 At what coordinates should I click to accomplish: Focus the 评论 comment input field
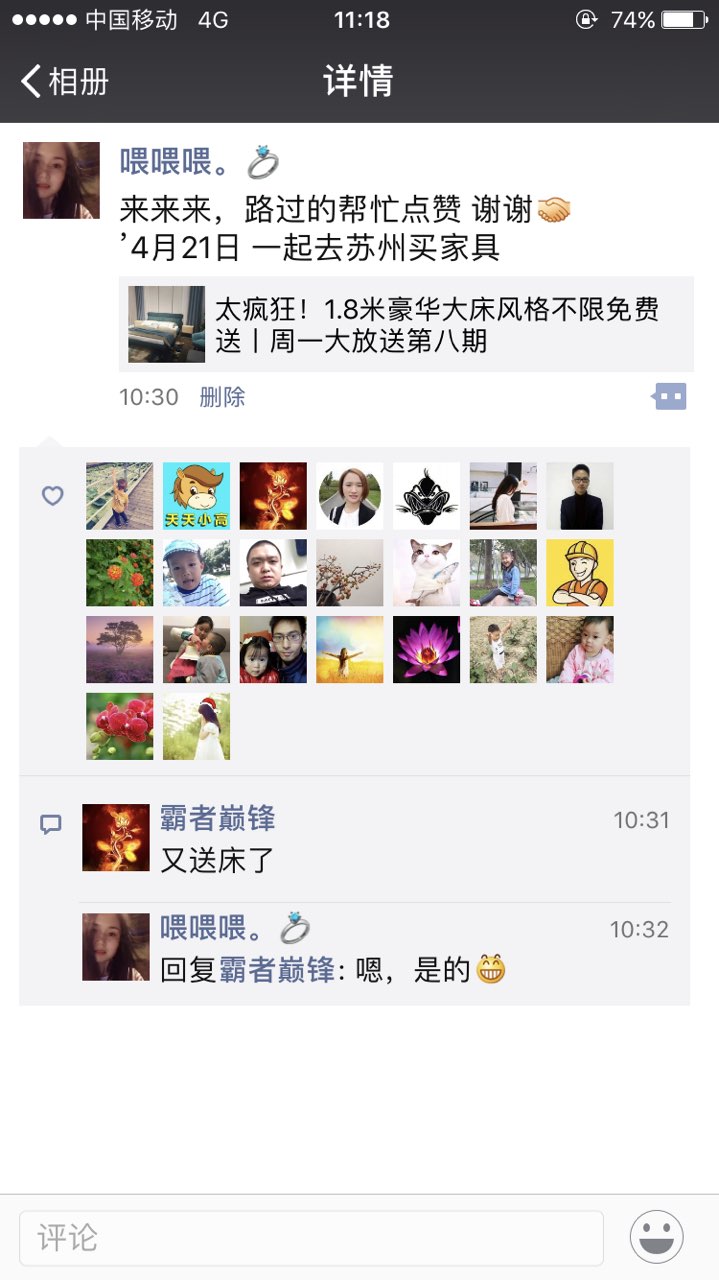point(310,1238)
